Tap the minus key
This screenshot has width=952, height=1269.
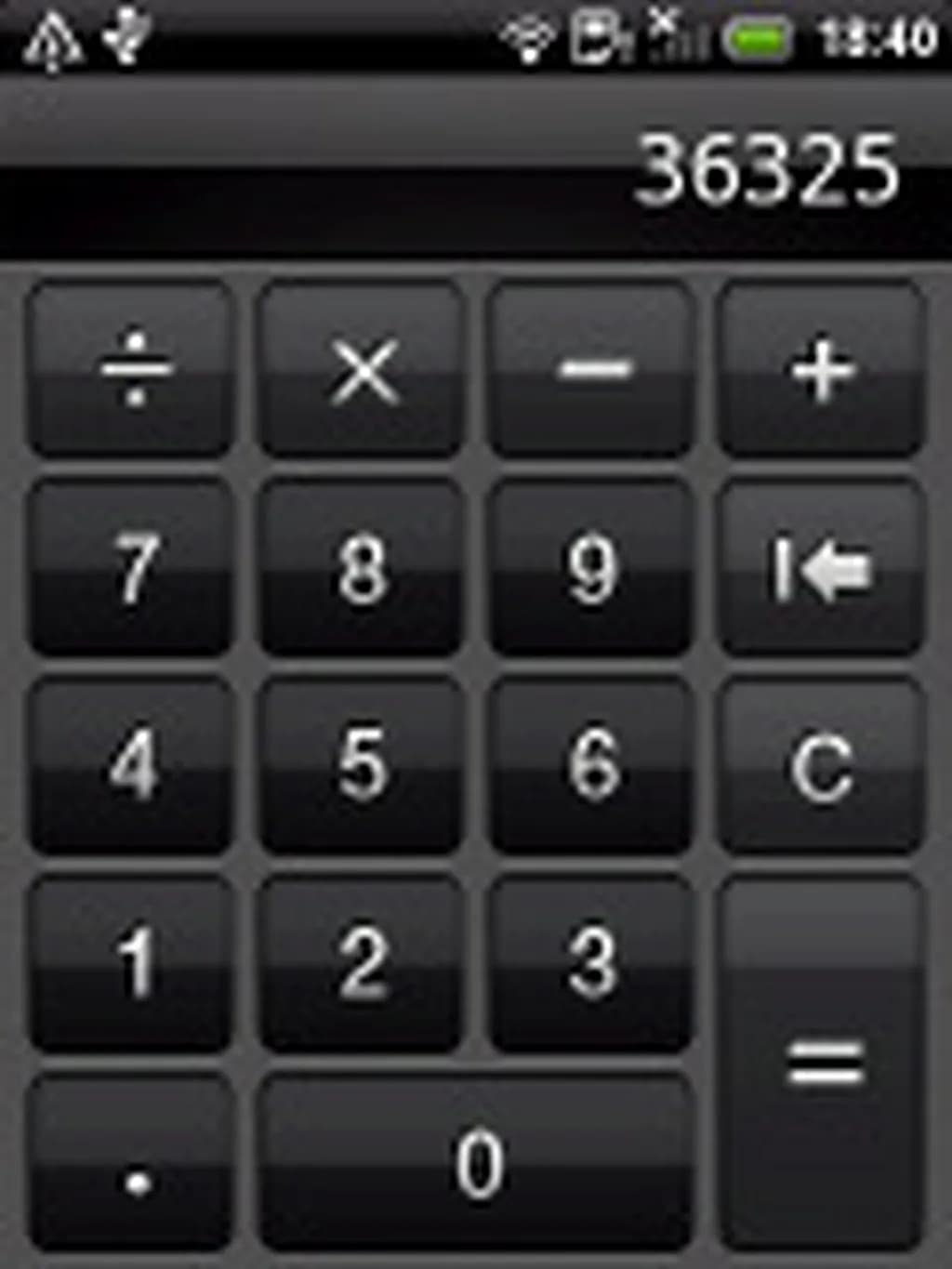[591, 370]
